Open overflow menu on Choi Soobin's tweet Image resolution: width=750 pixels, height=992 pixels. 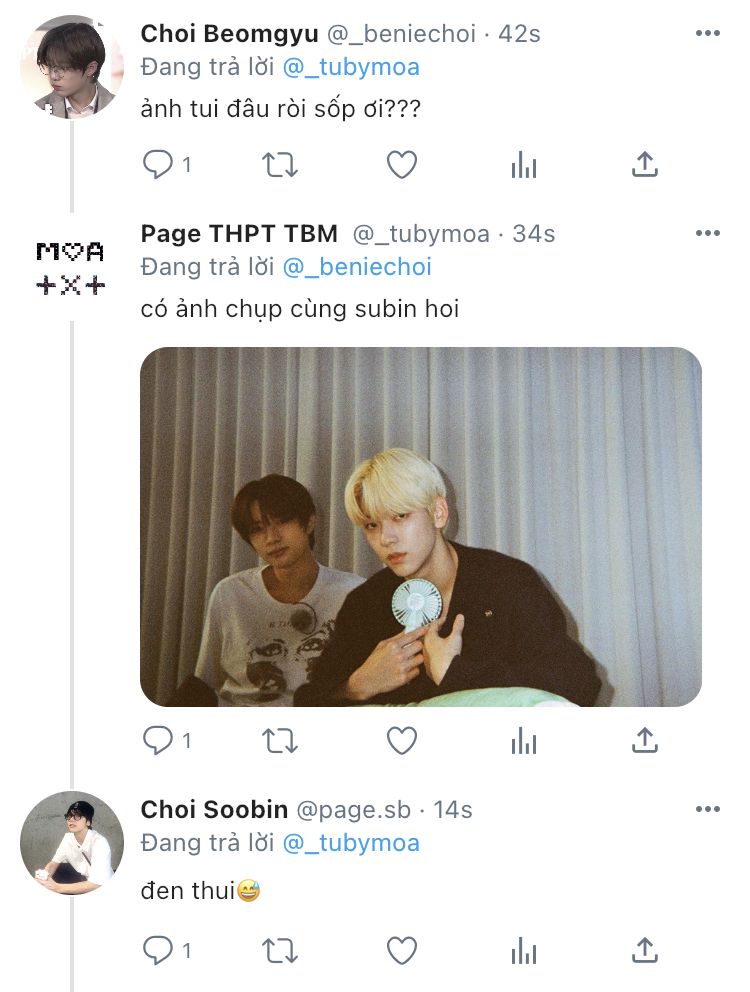point(707,809)
